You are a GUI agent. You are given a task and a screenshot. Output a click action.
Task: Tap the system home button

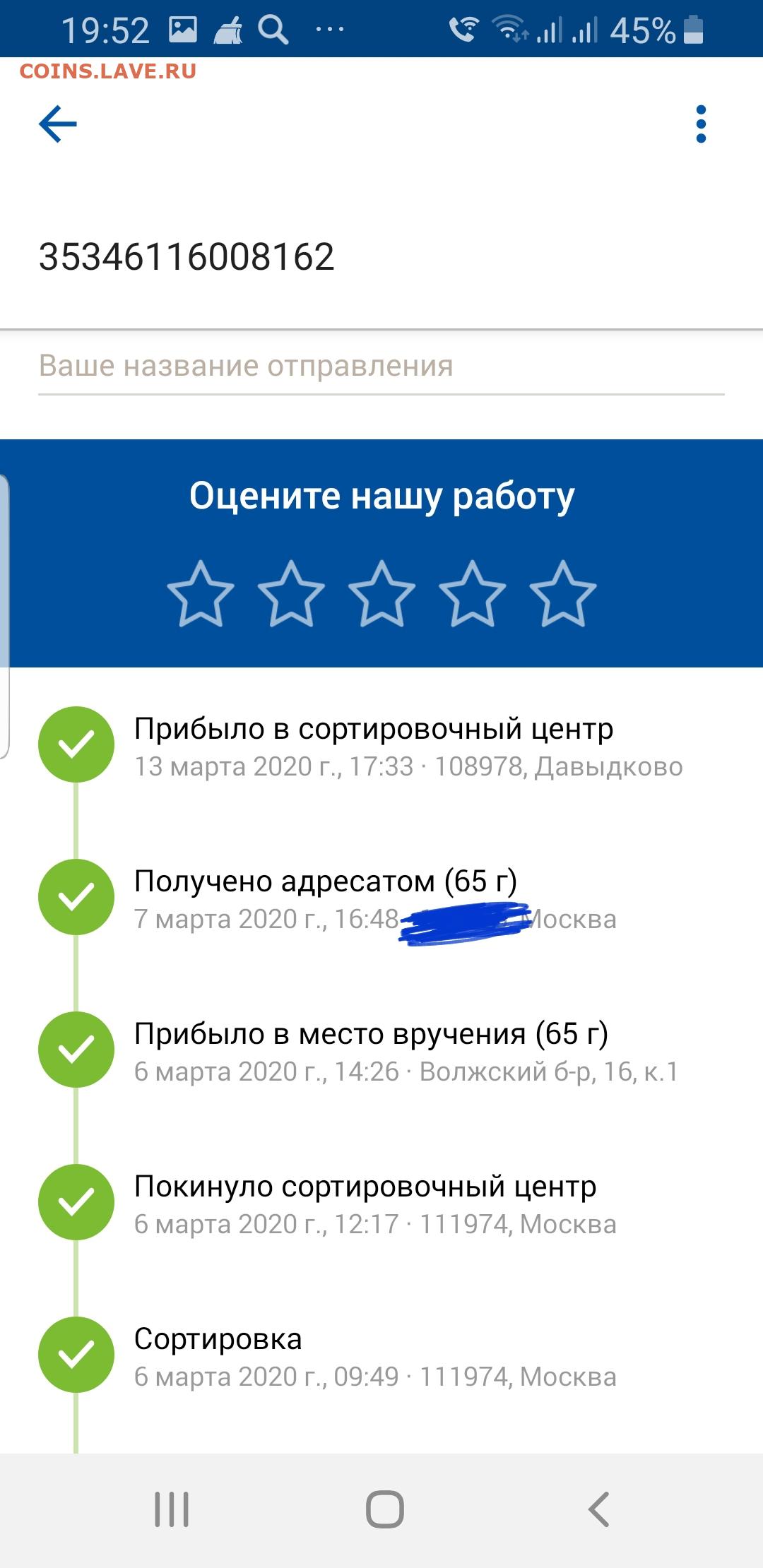[x=384, y=1509]
